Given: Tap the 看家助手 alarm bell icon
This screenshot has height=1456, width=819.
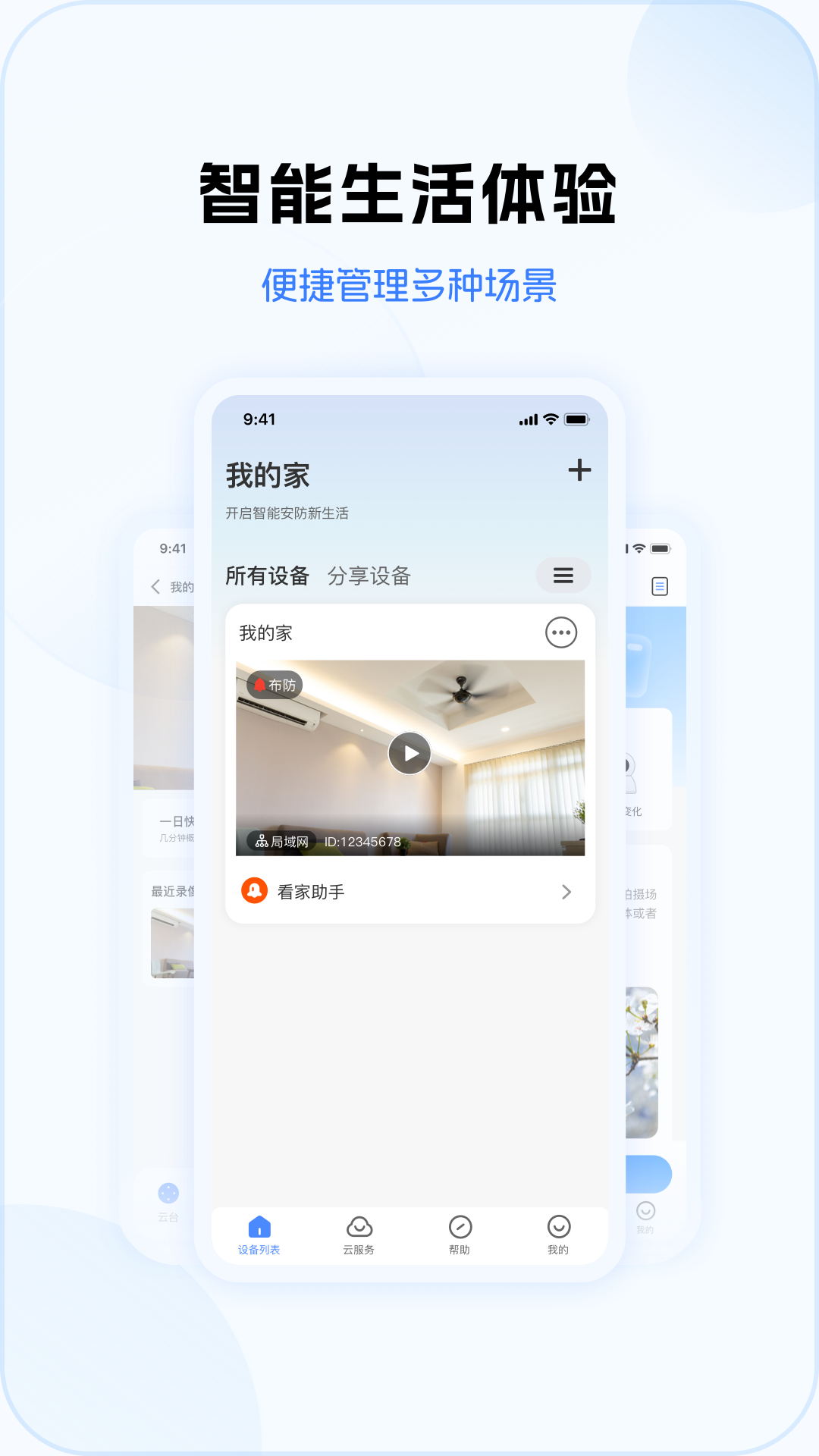Looking at the screenshot, I should [254, 891].
